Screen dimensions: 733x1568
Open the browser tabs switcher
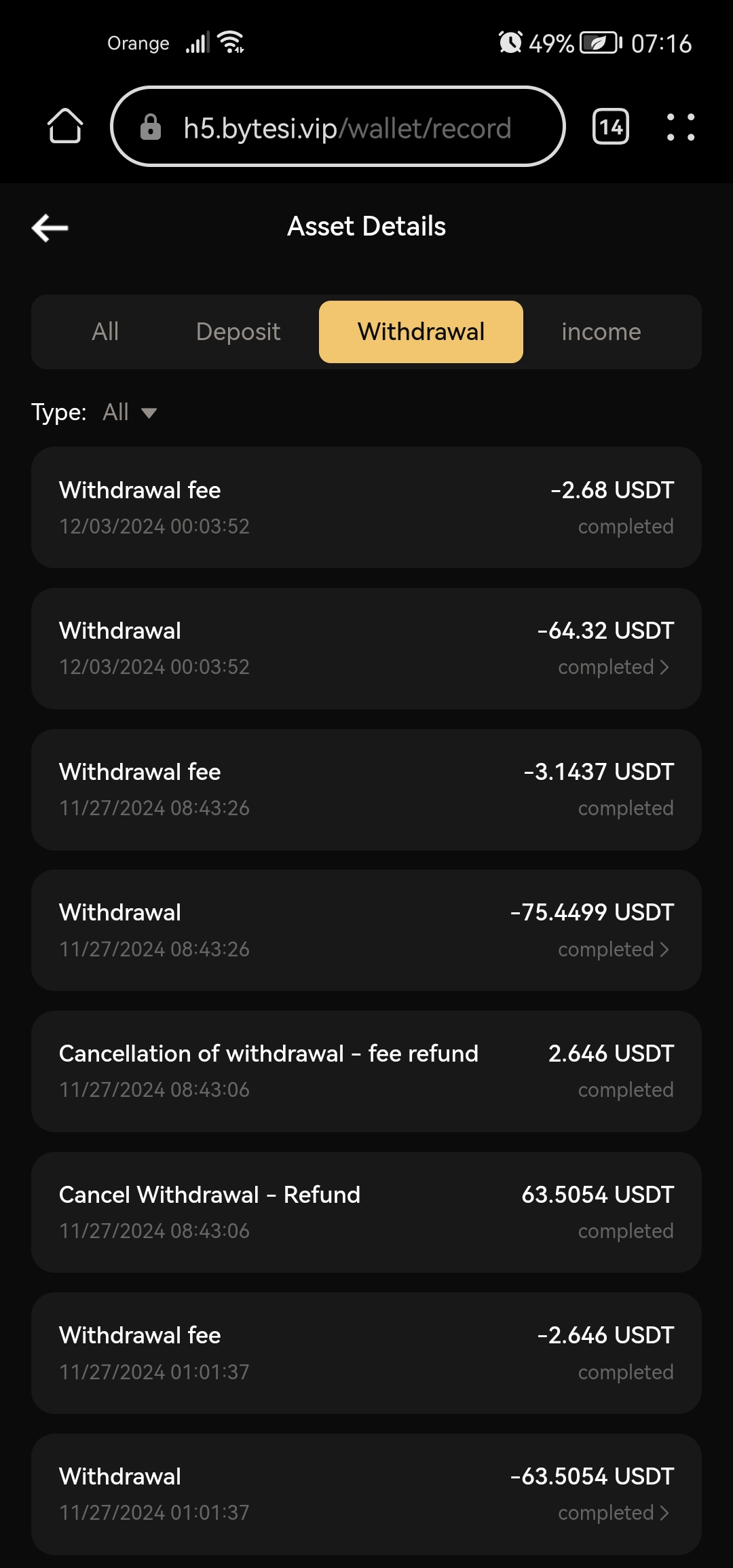(x=611, y=127)
